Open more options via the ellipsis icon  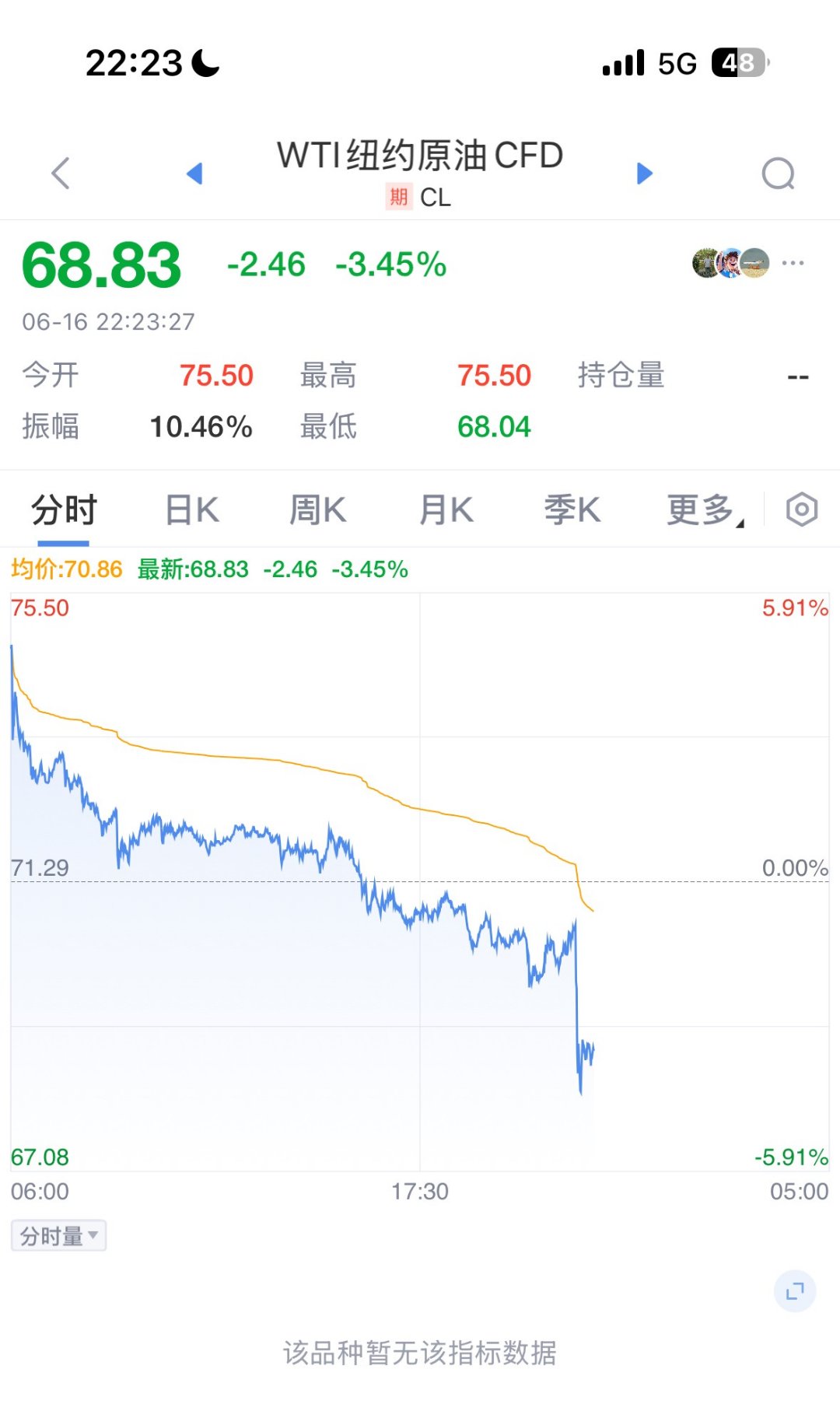[x=794, y=262]
